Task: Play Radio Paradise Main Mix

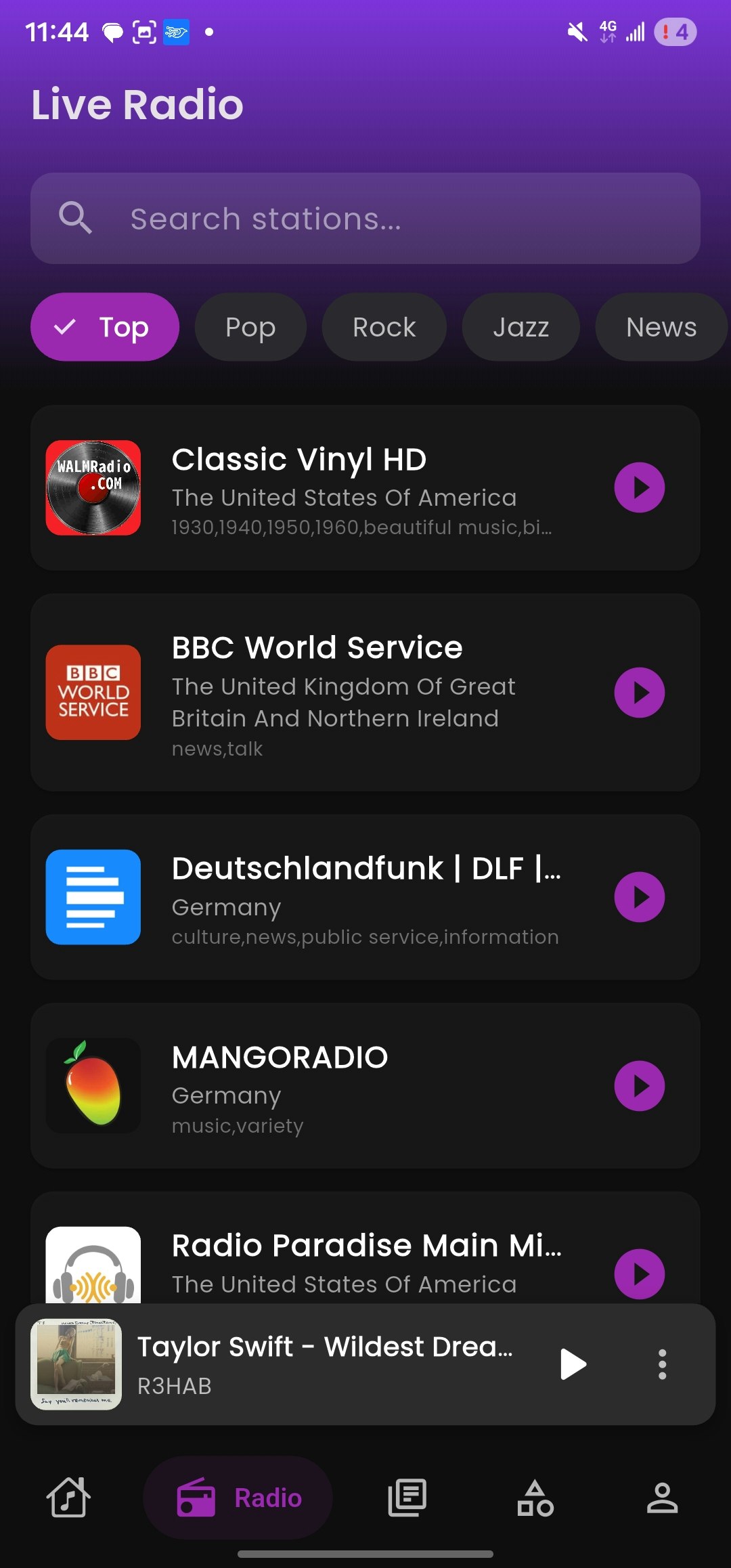Action: tap(639, 1273)
